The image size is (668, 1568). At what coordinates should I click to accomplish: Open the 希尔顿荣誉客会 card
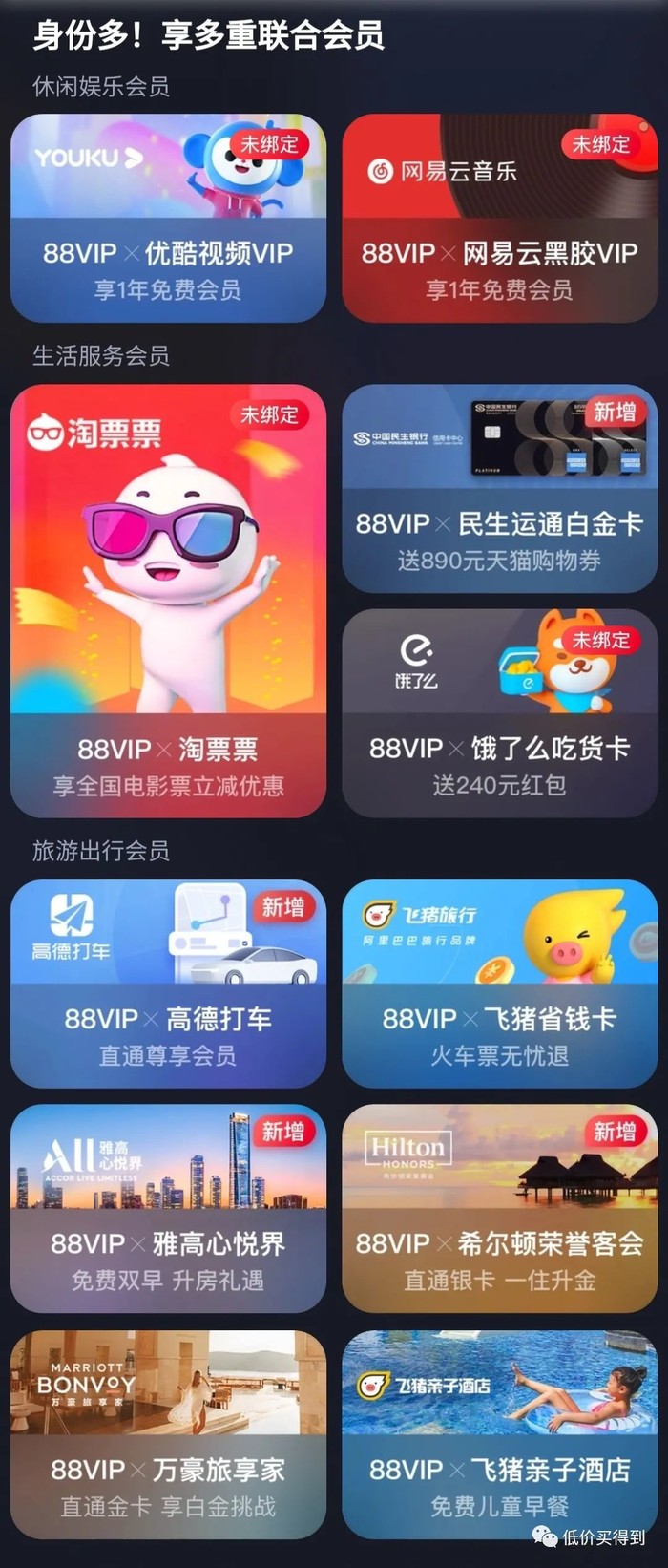click(499, 1209)
